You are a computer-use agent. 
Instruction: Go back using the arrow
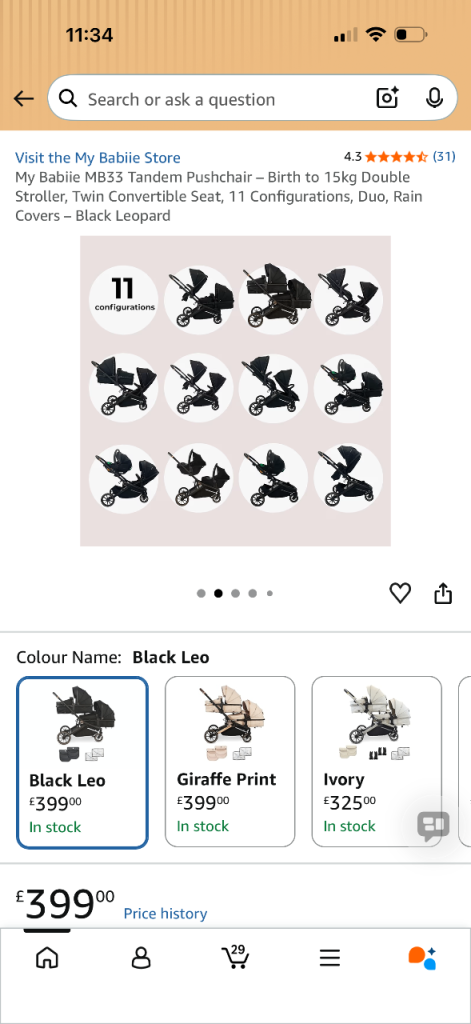pyautogui.click(x=24, y=99)
